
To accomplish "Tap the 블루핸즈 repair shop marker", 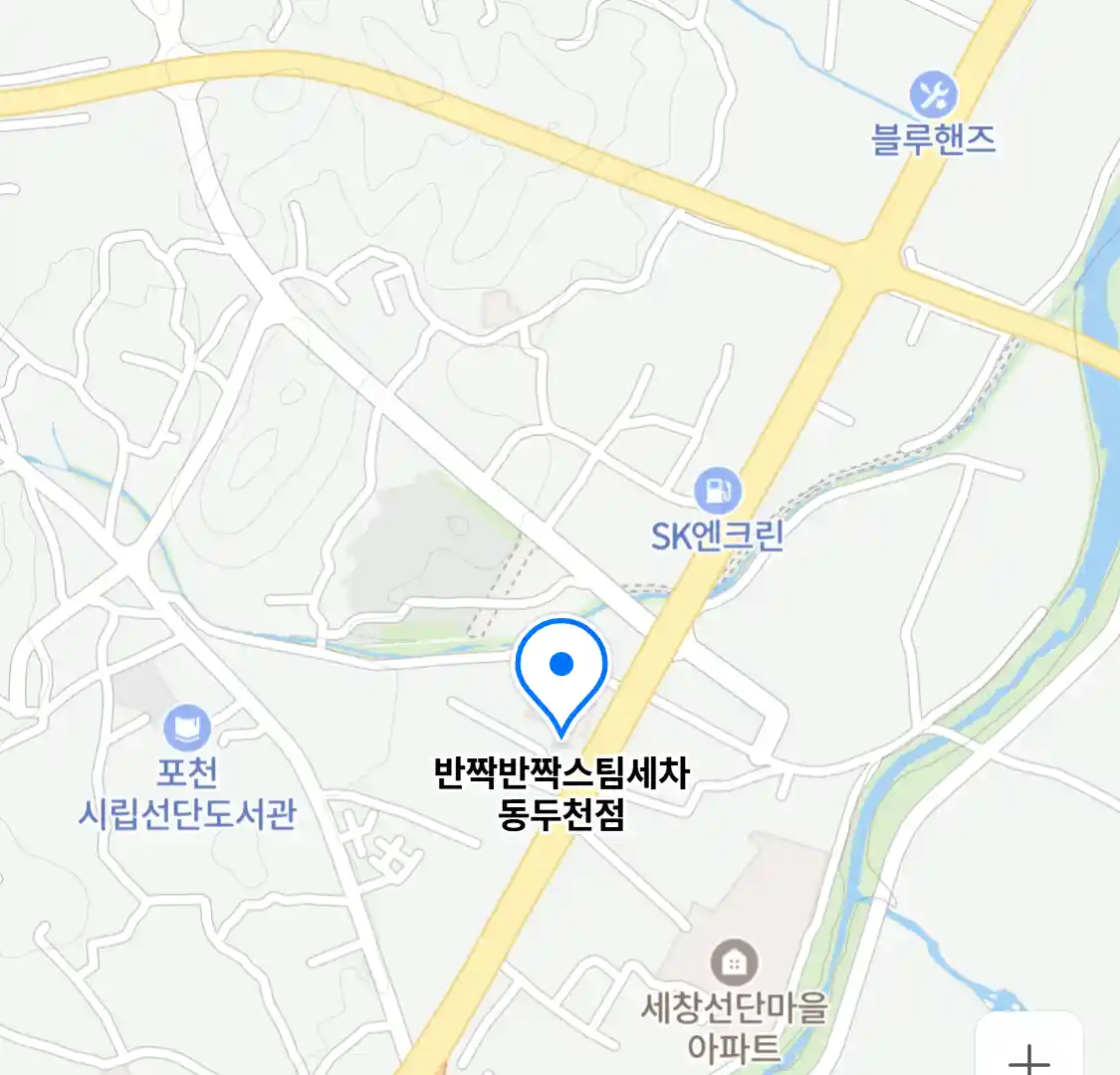I will point(933,97).
